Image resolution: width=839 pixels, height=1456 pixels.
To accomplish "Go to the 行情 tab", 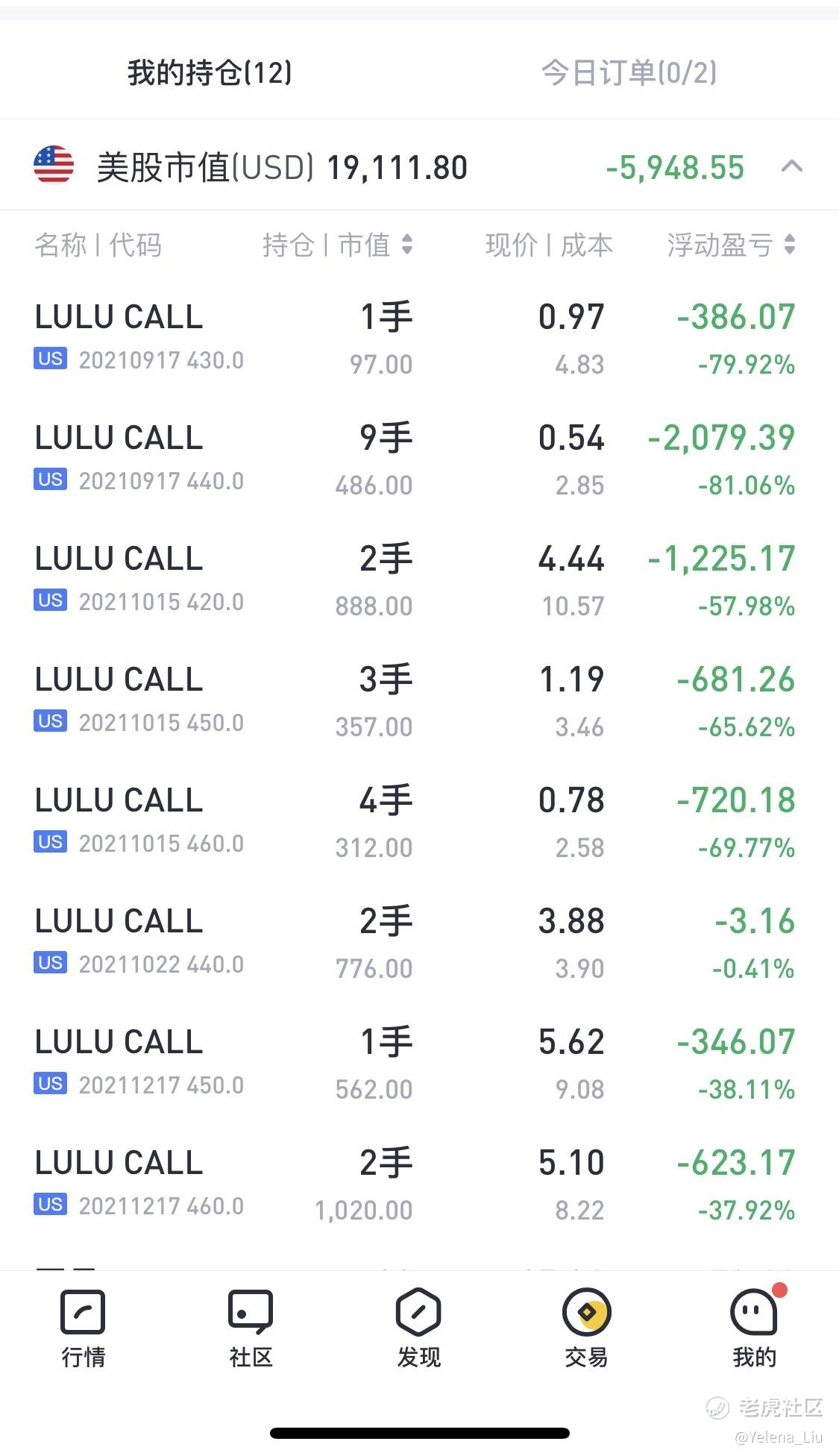I will pyautogui.click(x=83, y=1328).
